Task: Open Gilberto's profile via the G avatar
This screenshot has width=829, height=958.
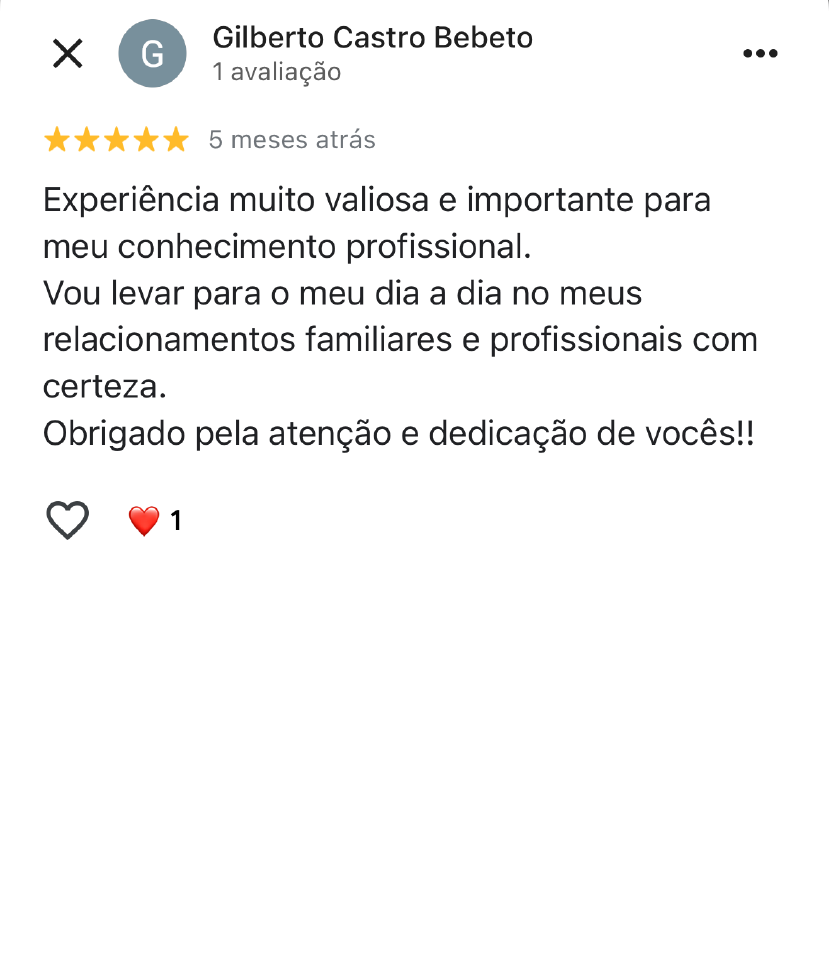Action: coord(152,53)
